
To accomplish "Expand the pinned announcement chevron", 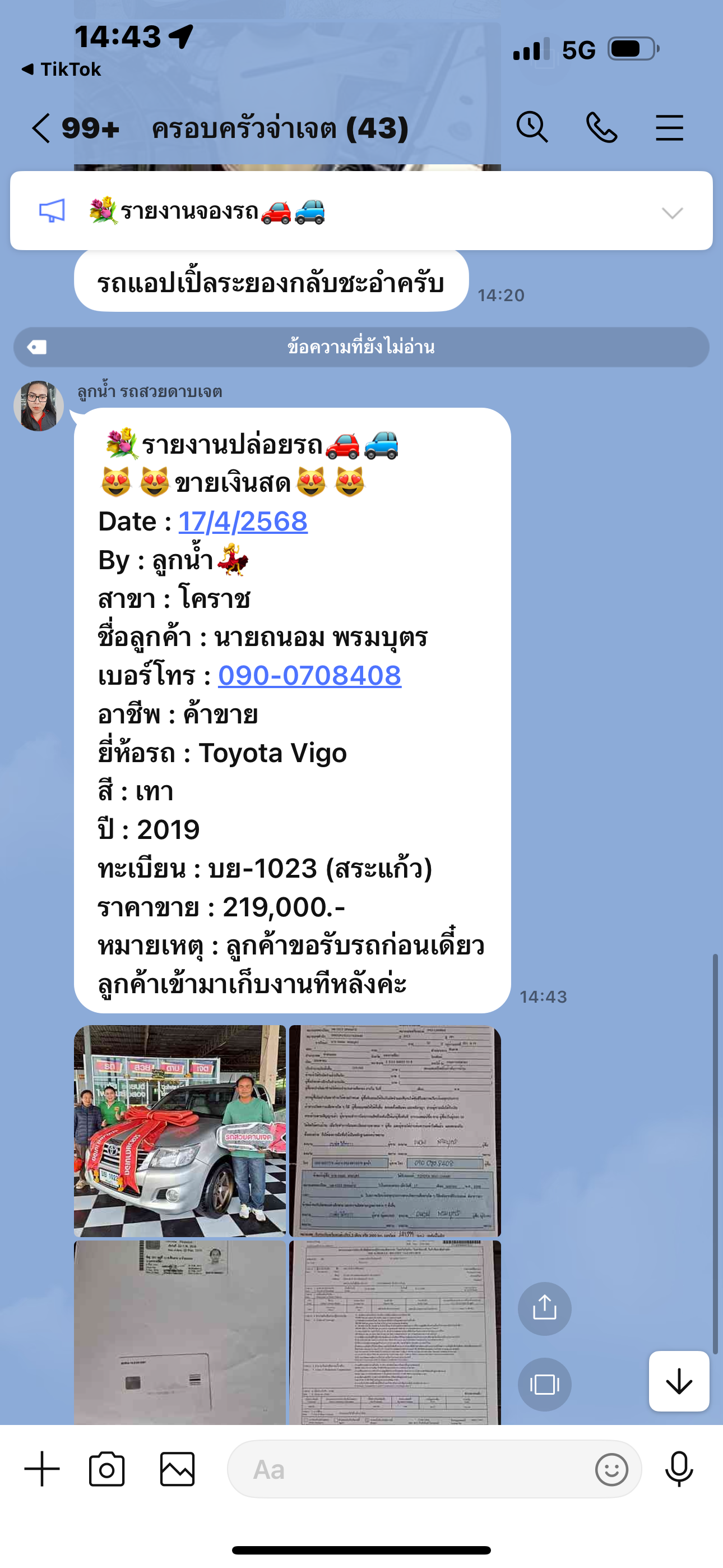I will tap(673, 213).
